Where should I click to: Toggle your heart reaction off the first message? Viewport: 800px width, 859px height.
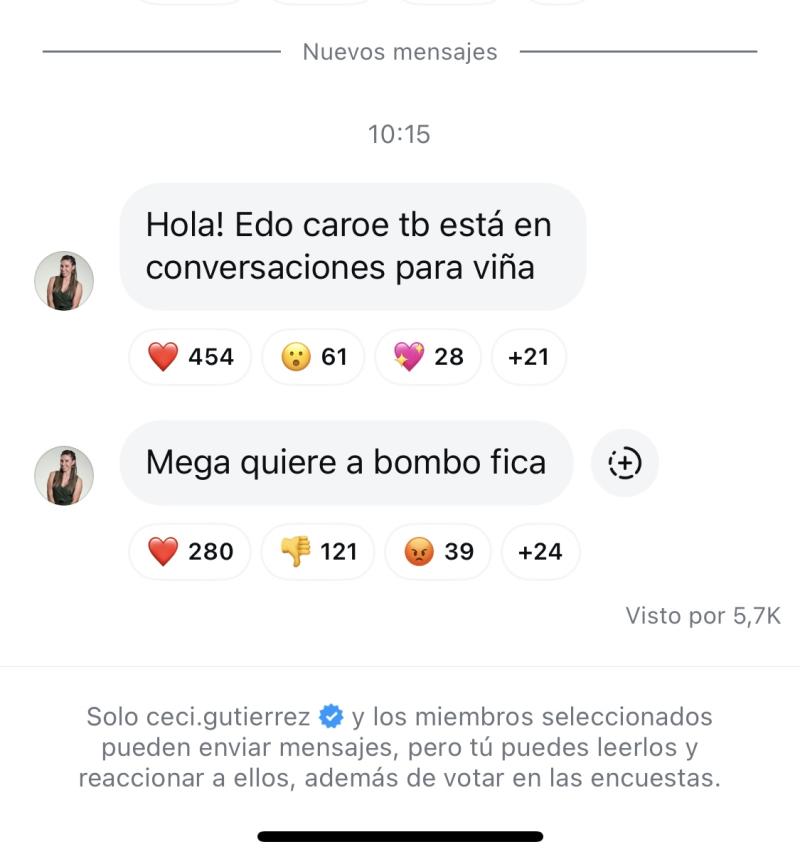189,356
